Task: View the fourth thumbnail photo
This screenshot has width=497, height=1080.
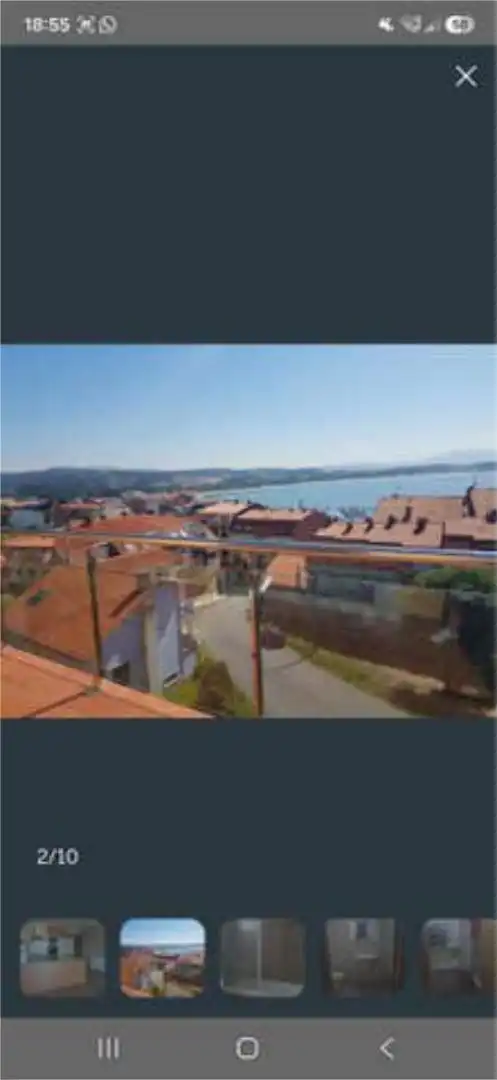Action: click(x=363, y=957)
